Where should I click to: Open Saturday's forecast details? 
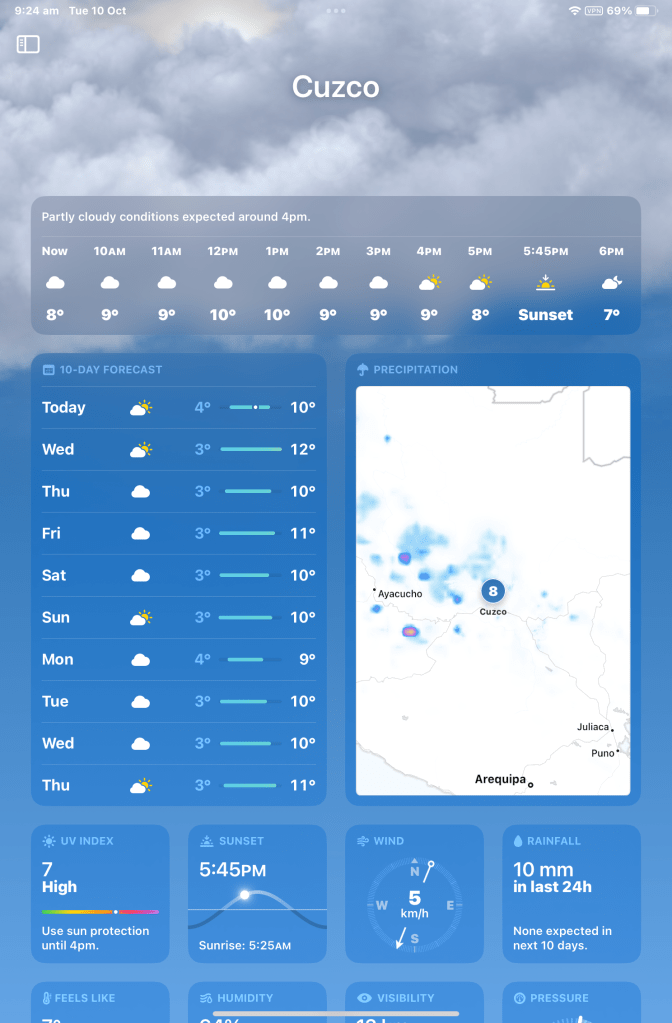click(x=178, y=576)
